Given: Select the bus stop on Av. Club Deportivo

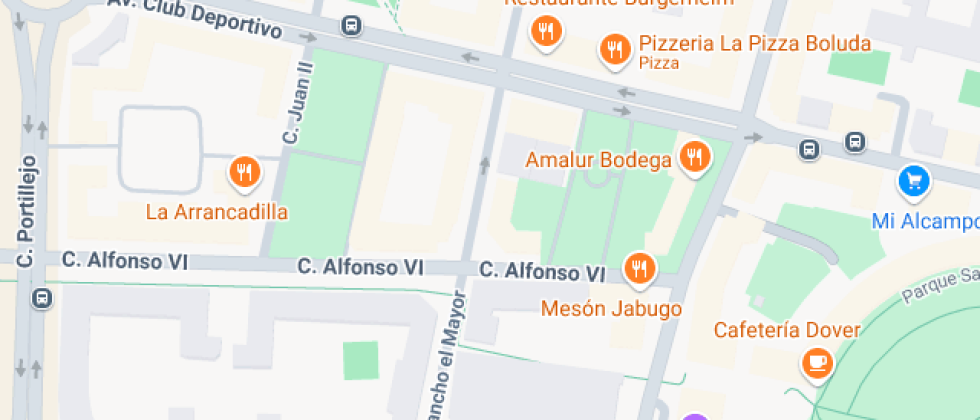Looking at the screenshot, I should point(351,26).
